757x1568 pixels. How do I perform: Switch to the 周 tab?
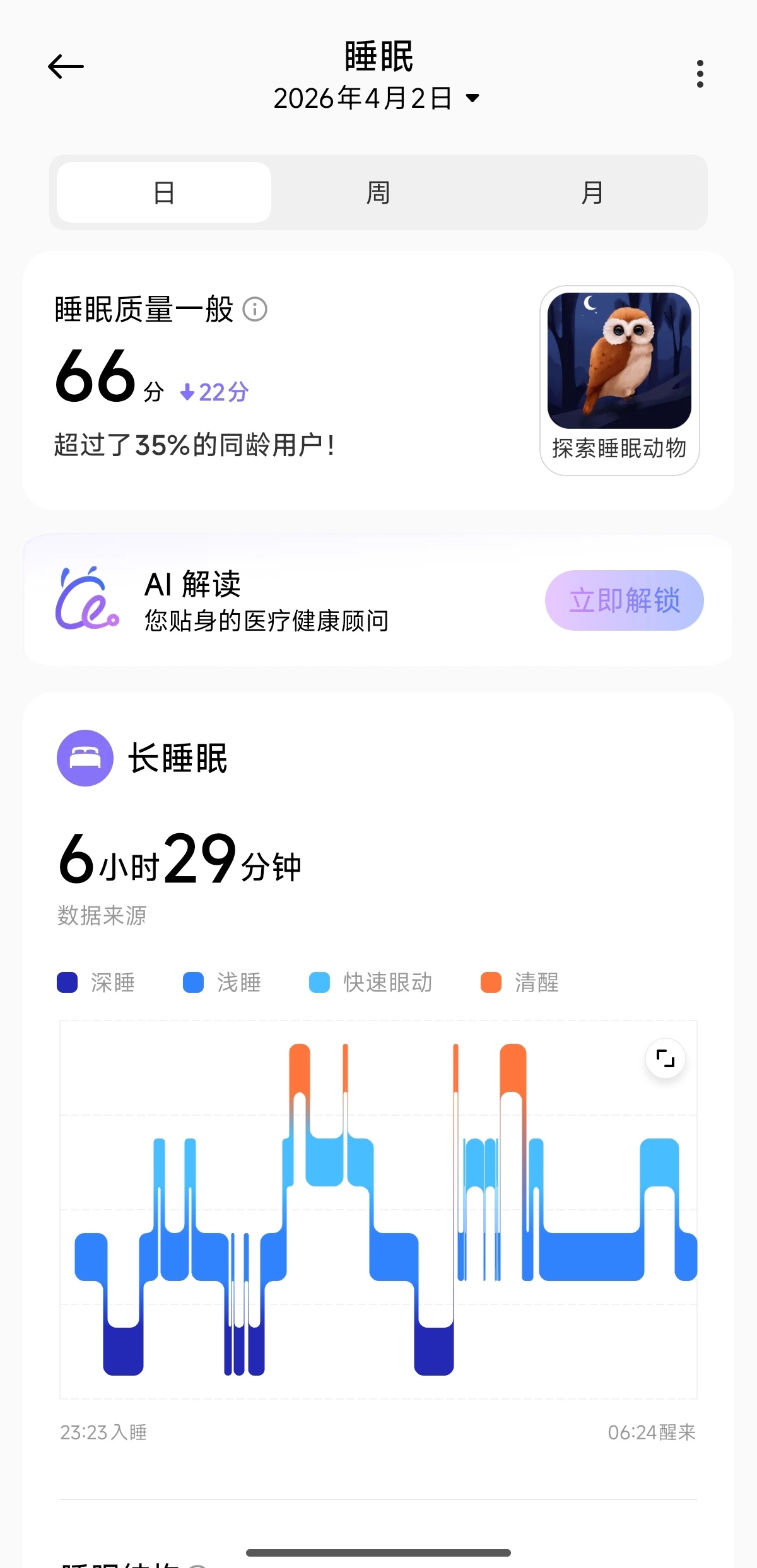point(377,192)
